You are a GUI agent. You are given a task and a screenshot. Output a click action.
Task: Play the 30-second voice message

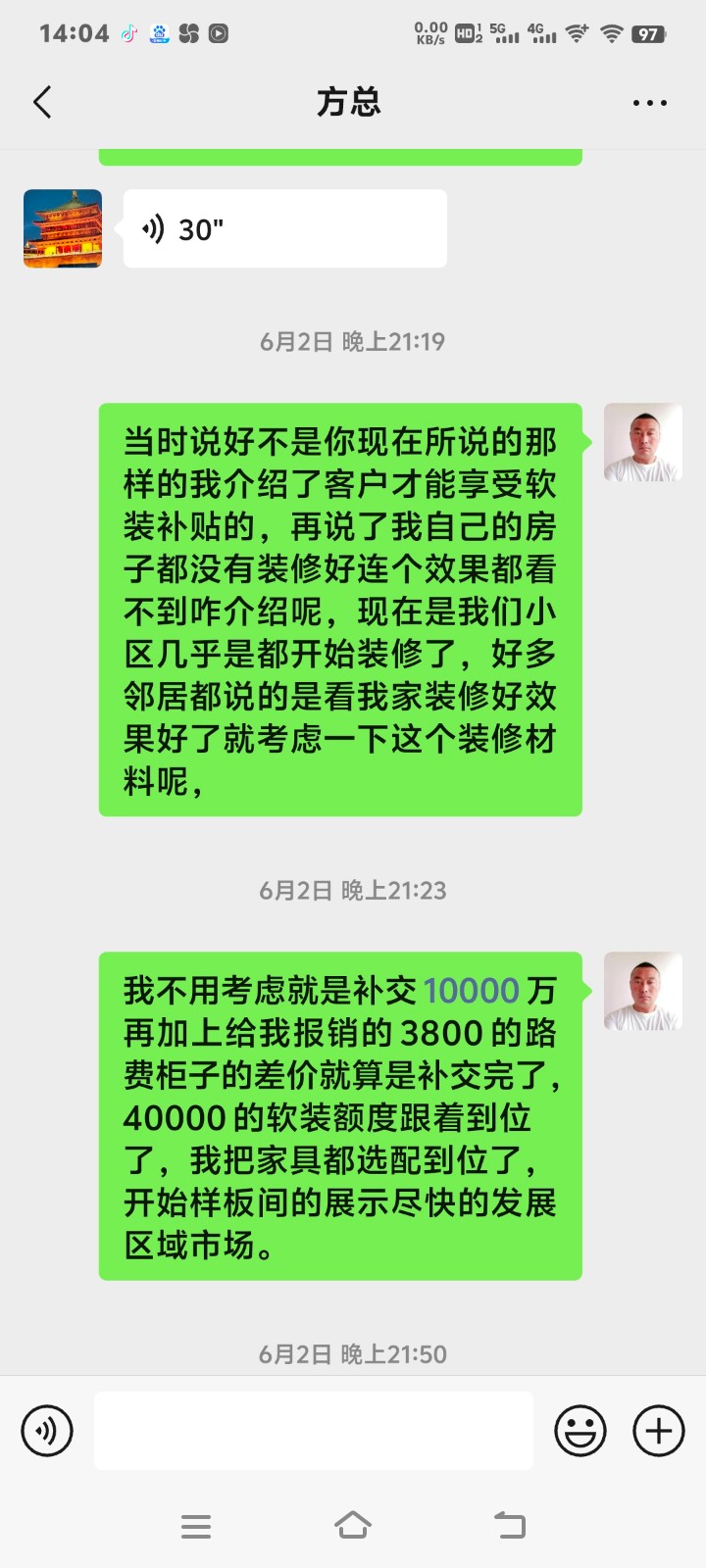click(284, 229)
